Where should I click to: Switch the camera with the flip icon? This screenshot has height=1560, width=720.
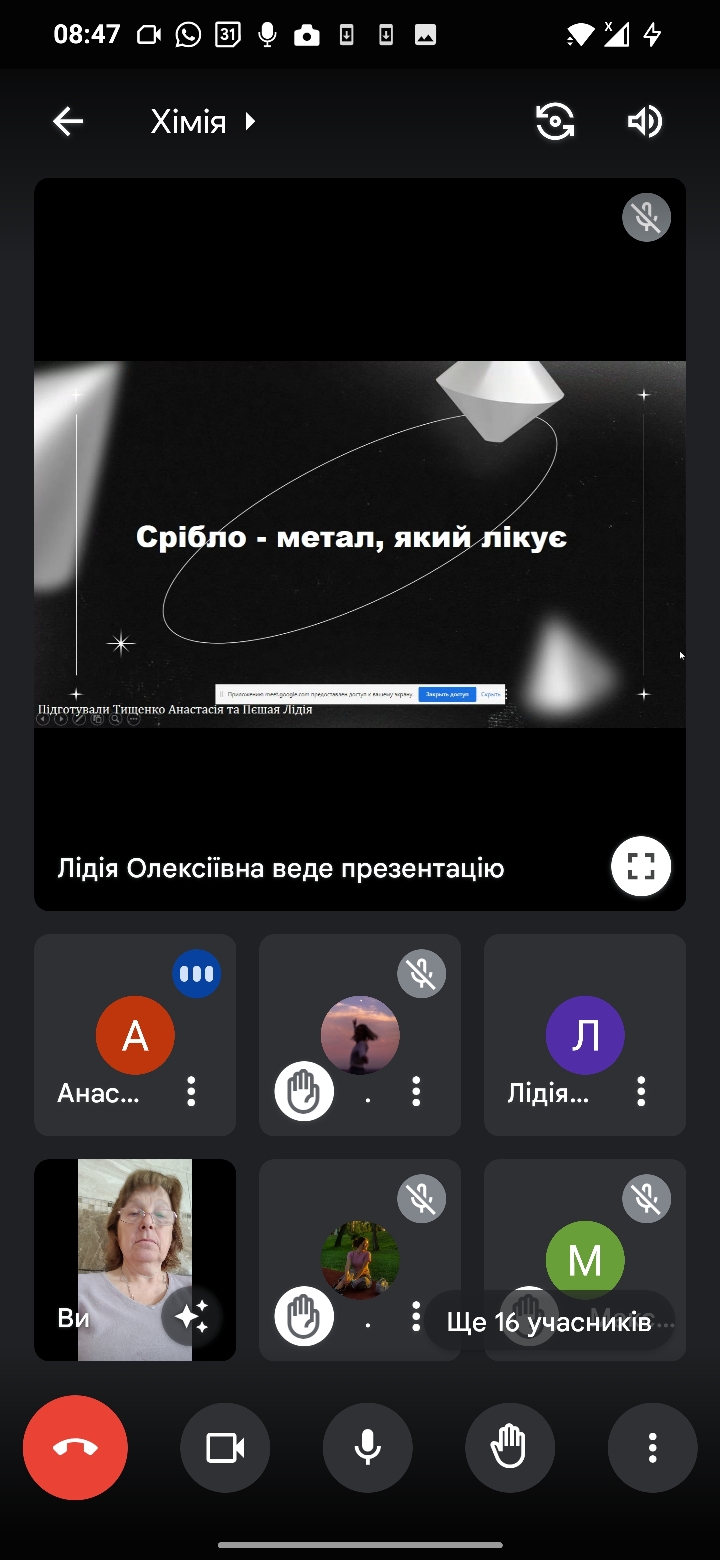click(555, 122)
